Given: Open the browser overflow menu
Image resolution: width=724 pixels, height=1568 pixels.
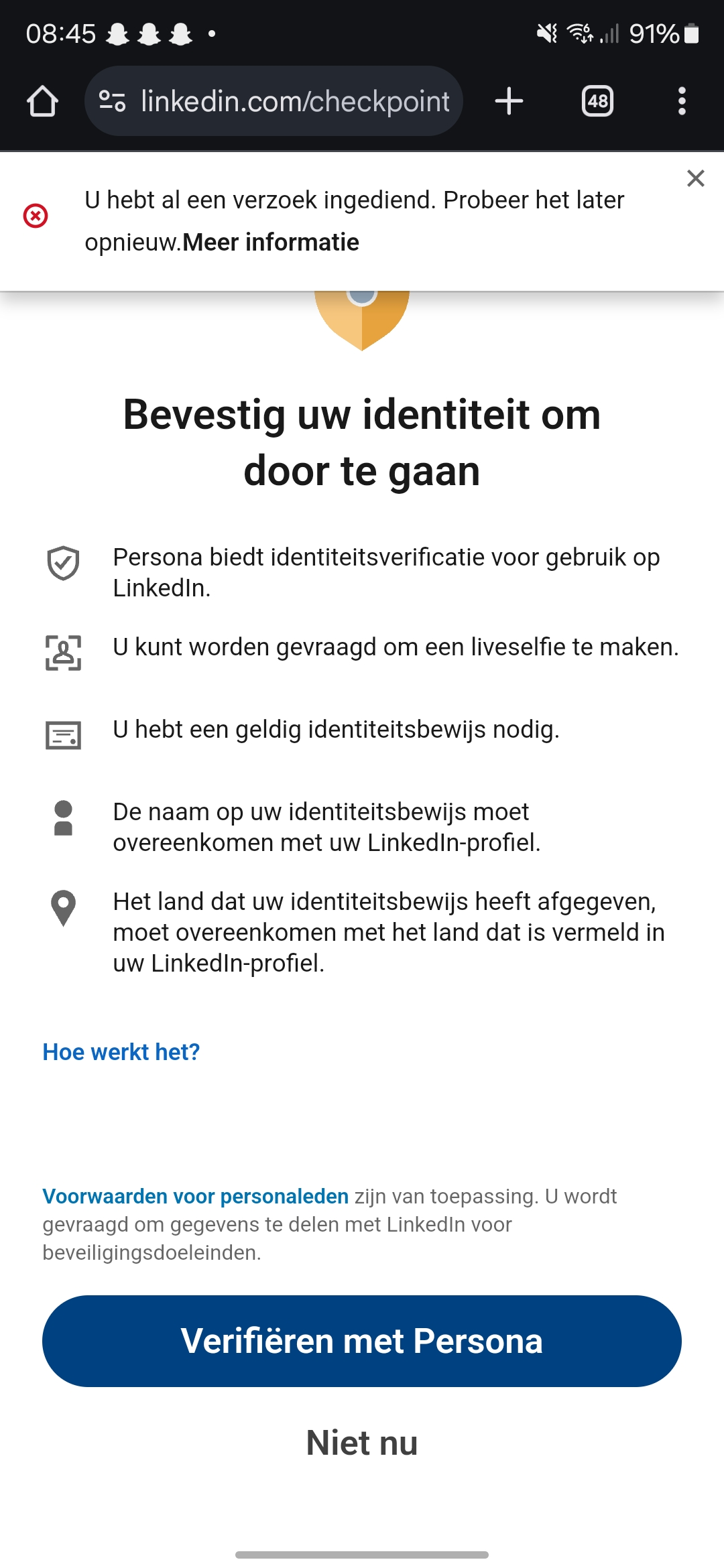Looking at the screenshot, I should (x=682, y=101).
